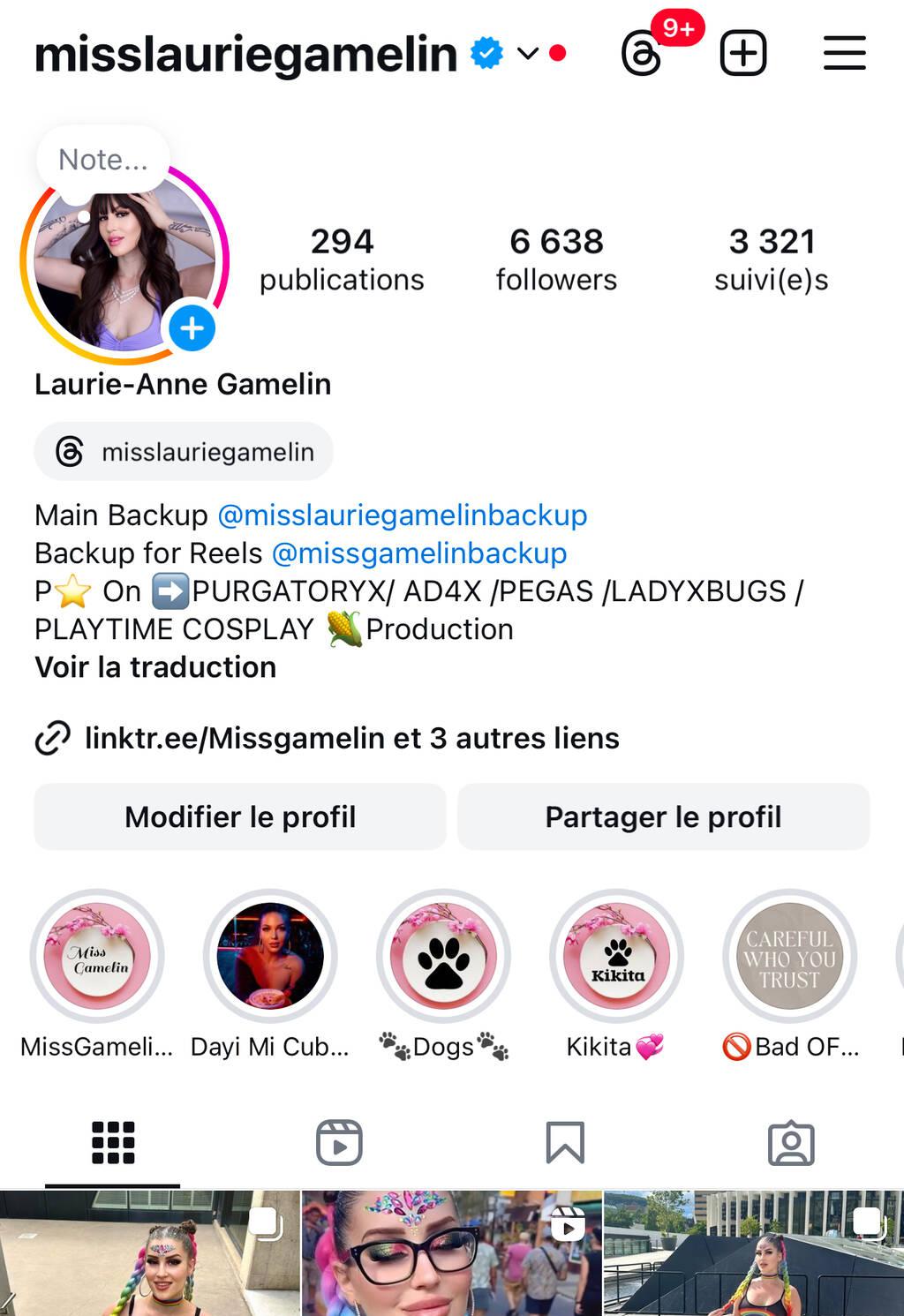
Task: Tap Modifier le profil
Action: coord(240,816)
